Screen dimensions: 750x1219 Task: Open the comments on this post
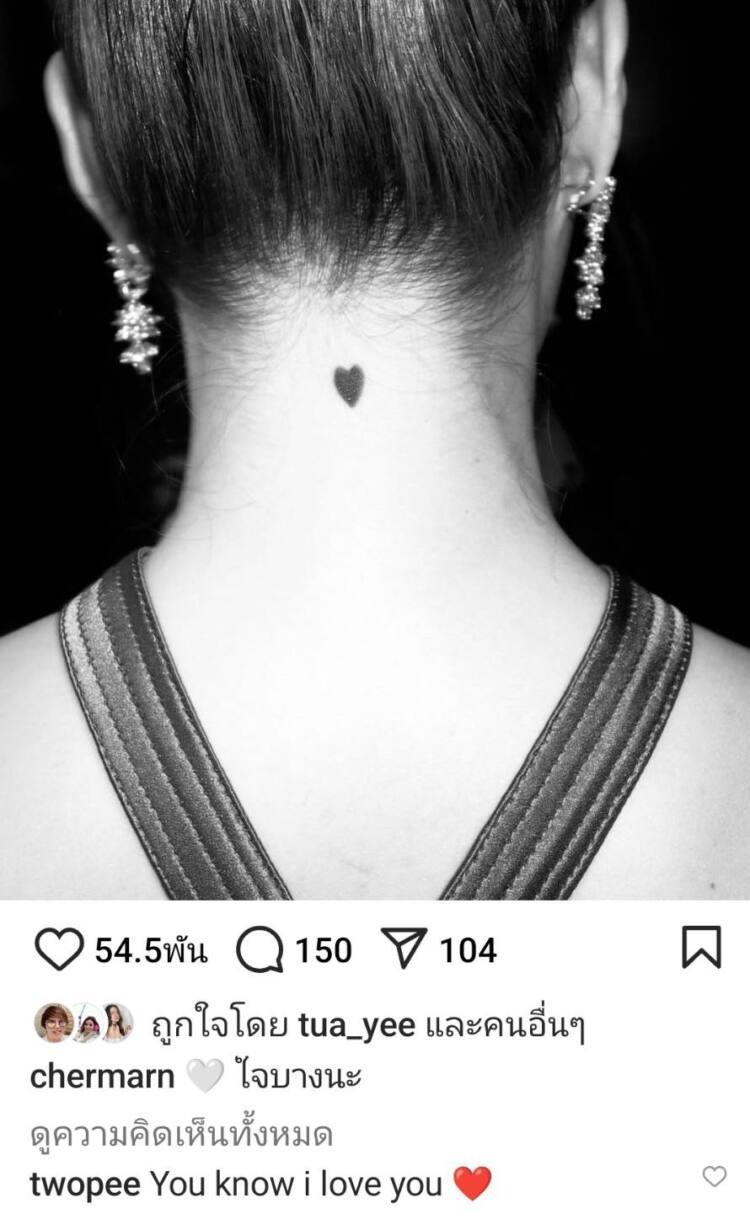tap(260, 950)
